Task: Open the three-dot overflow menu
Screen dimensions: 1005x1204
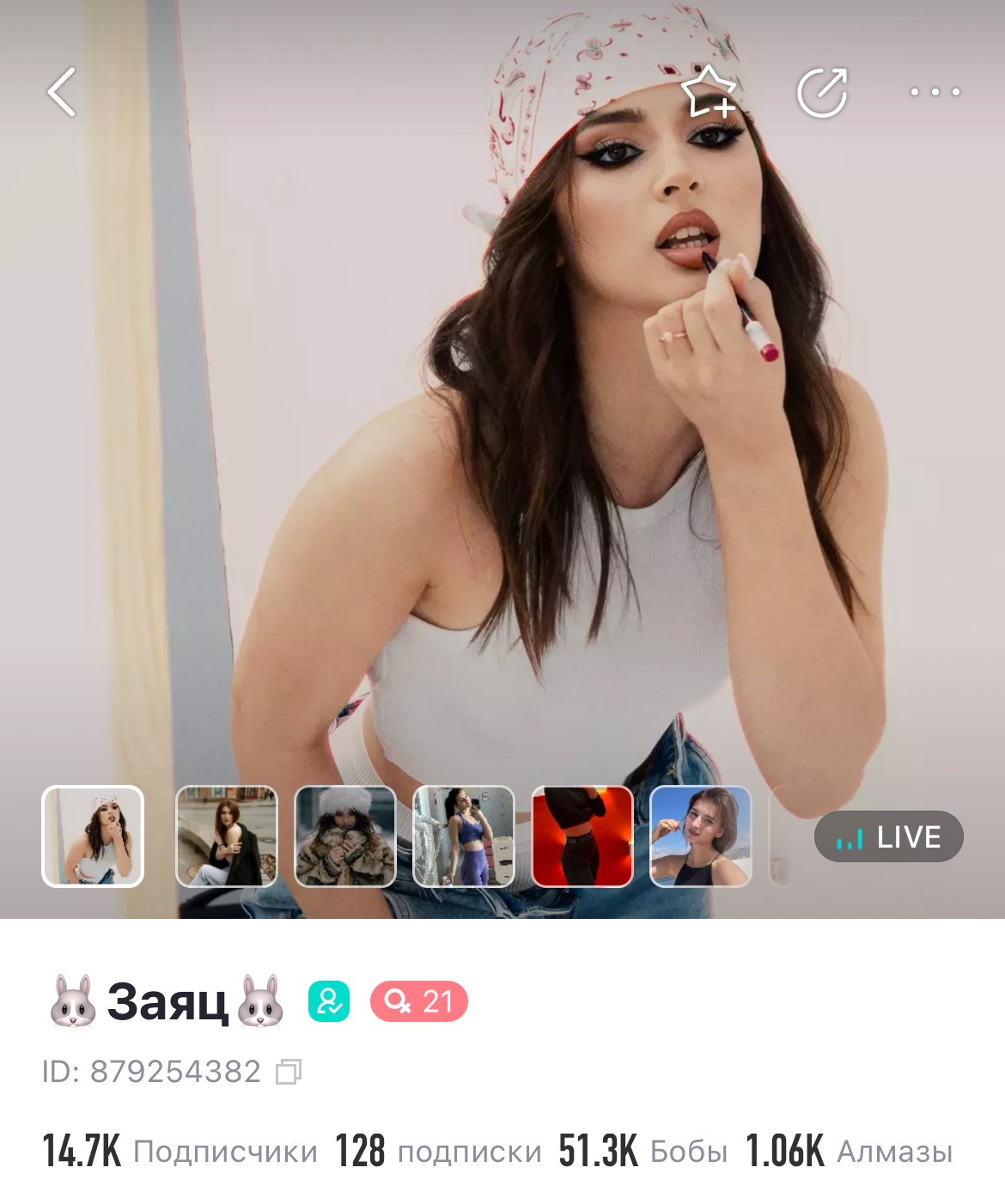Action: click(935, 91)
